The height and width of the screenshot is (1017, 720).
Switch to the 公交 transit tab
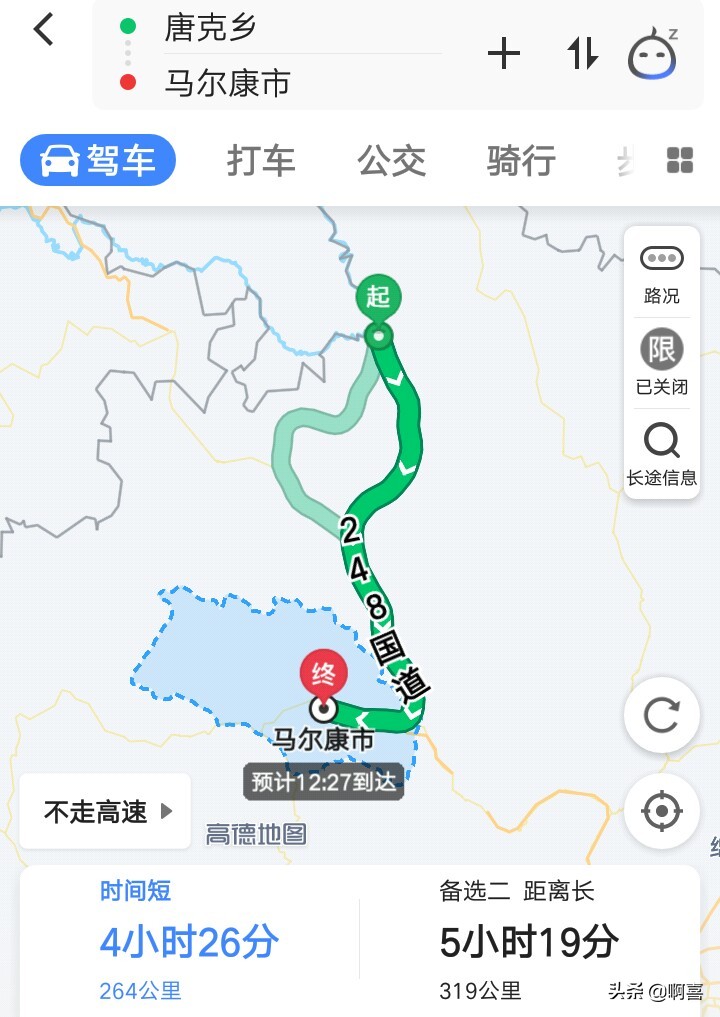coord(392,160)
